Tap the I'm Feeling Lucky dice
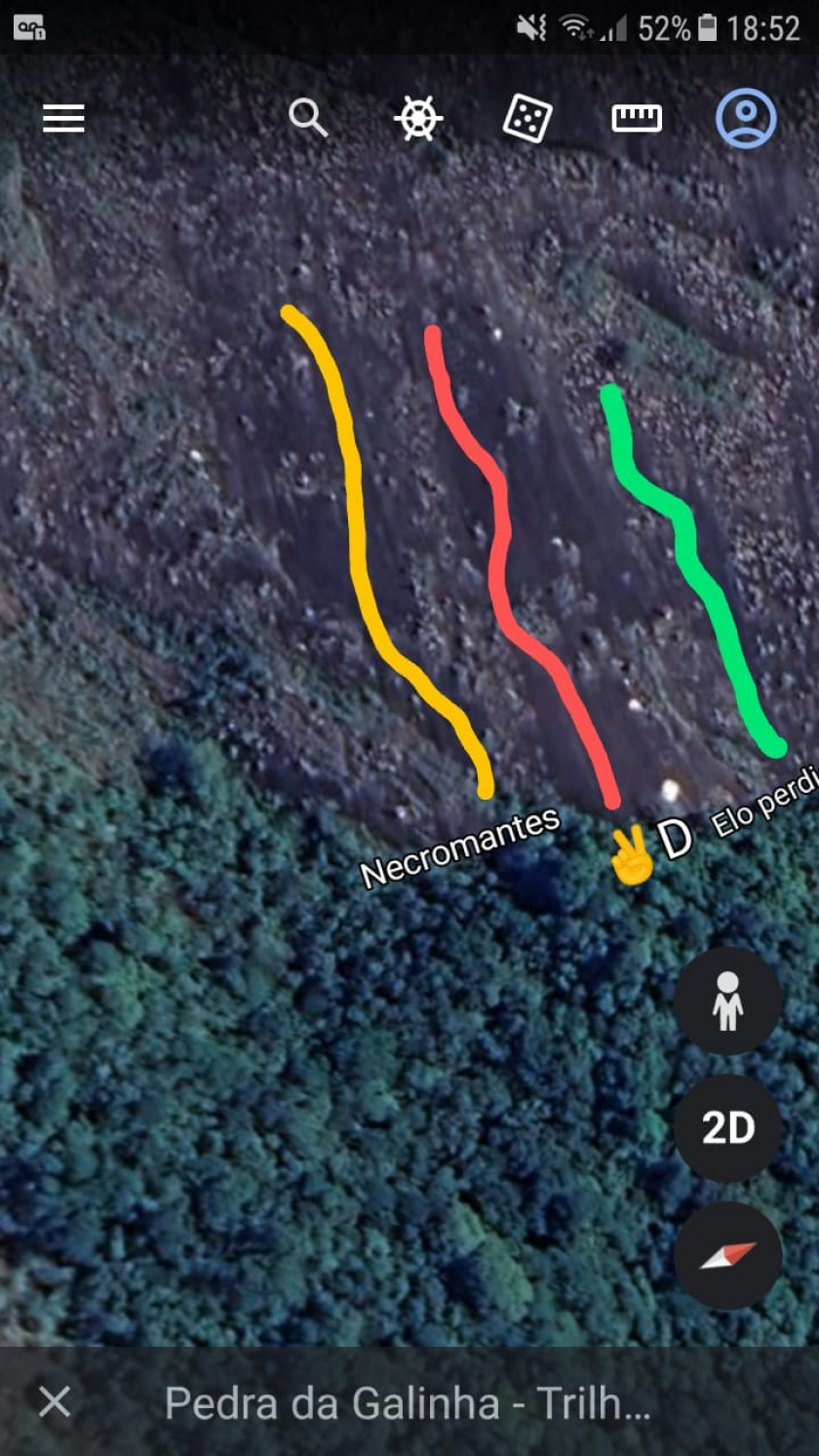The image size is (819, 1456). [x=527, y=119]
